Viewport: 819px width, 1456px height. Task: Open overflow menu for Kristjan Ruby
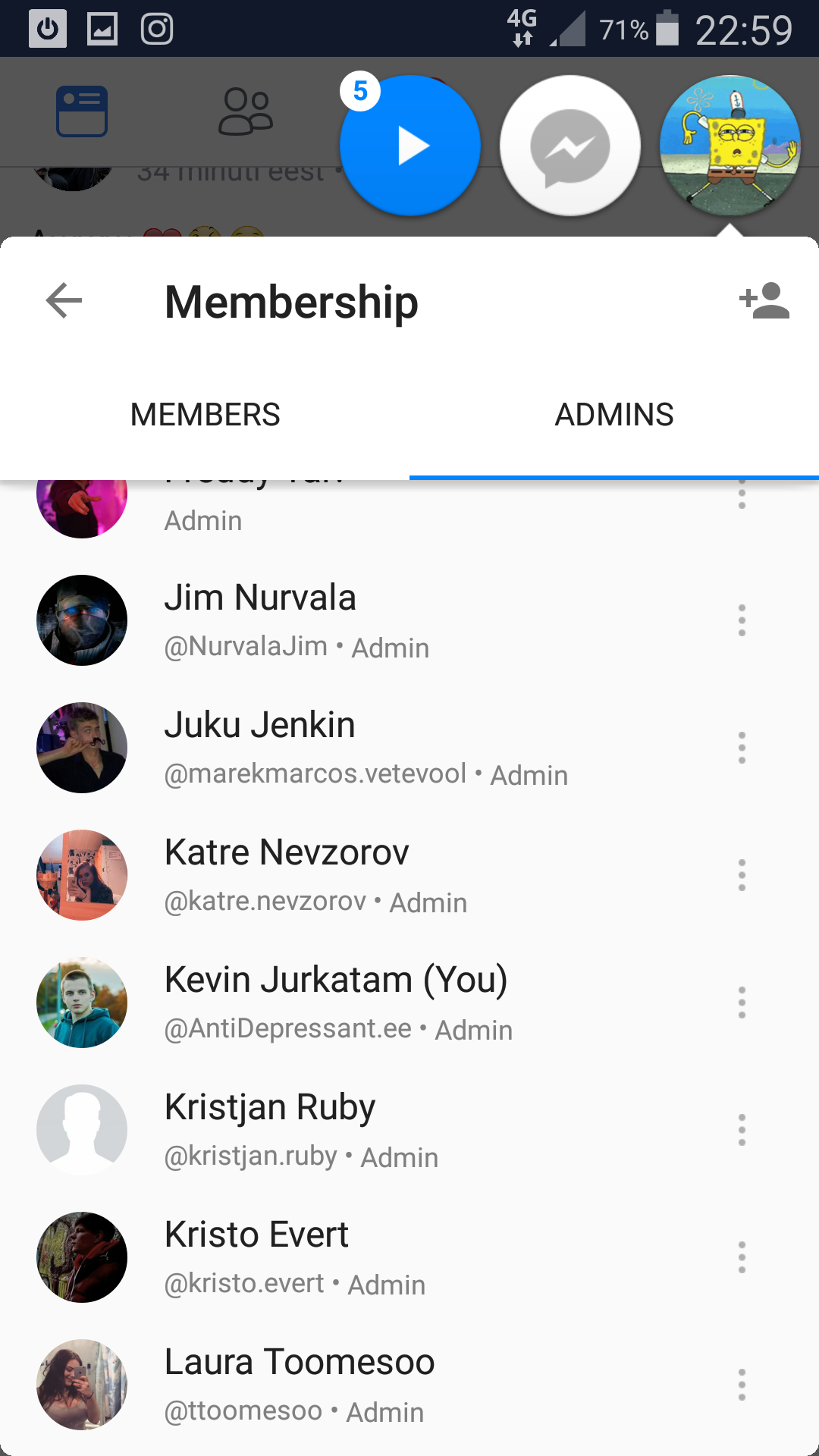coord(742,1130)
